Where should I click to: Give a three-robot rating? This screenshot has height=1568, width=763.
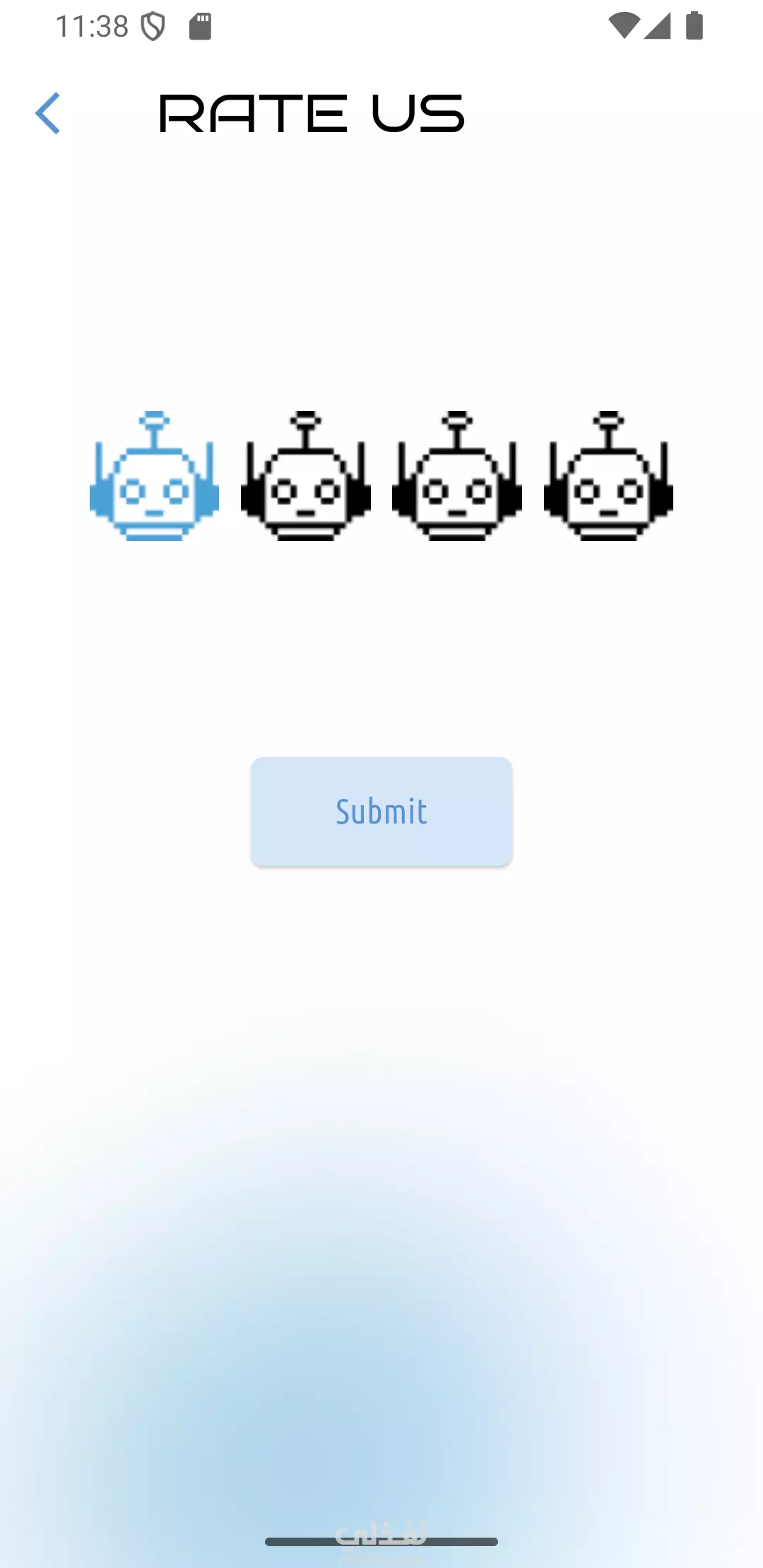tap(457, 477)
